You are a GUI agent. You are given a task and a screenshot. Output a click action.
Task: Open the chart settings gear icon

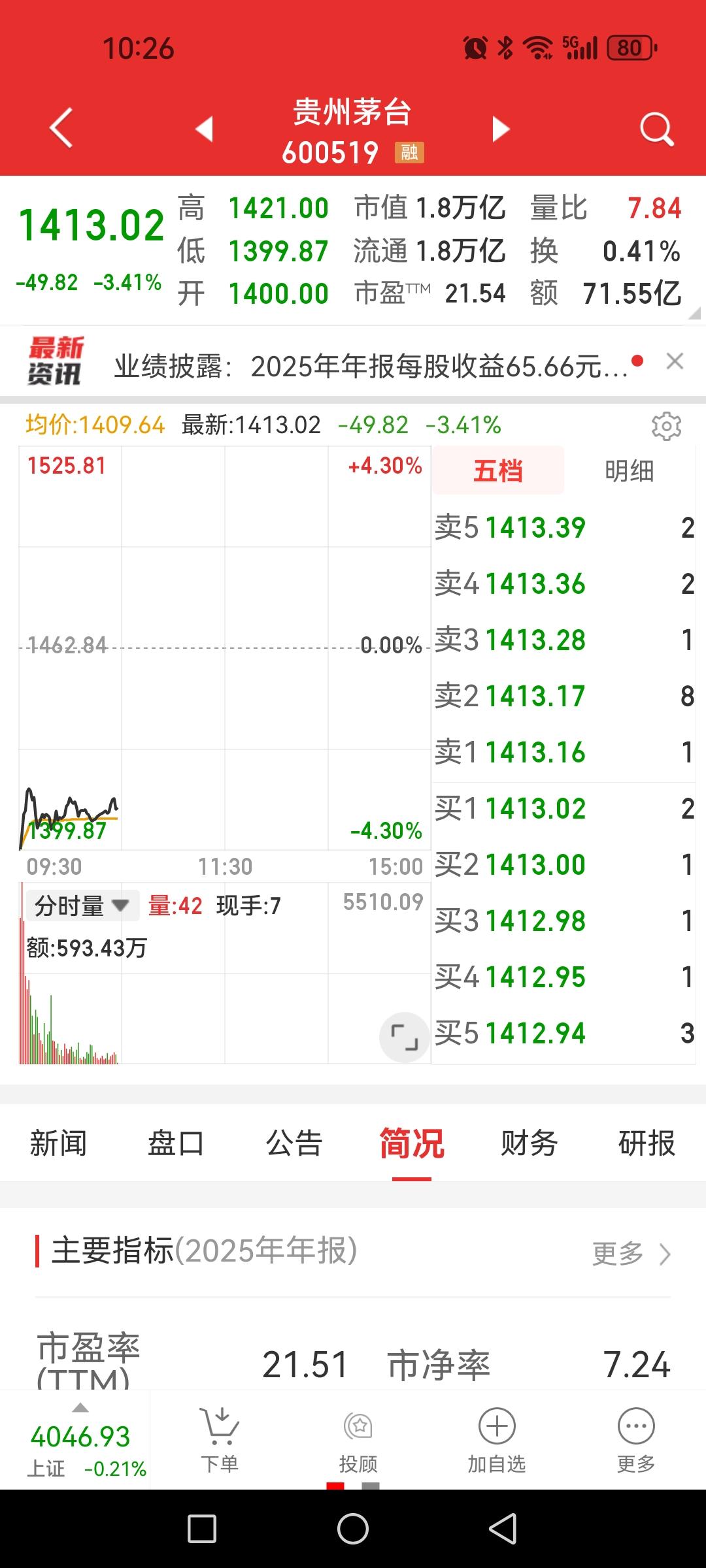pos(667,426)
